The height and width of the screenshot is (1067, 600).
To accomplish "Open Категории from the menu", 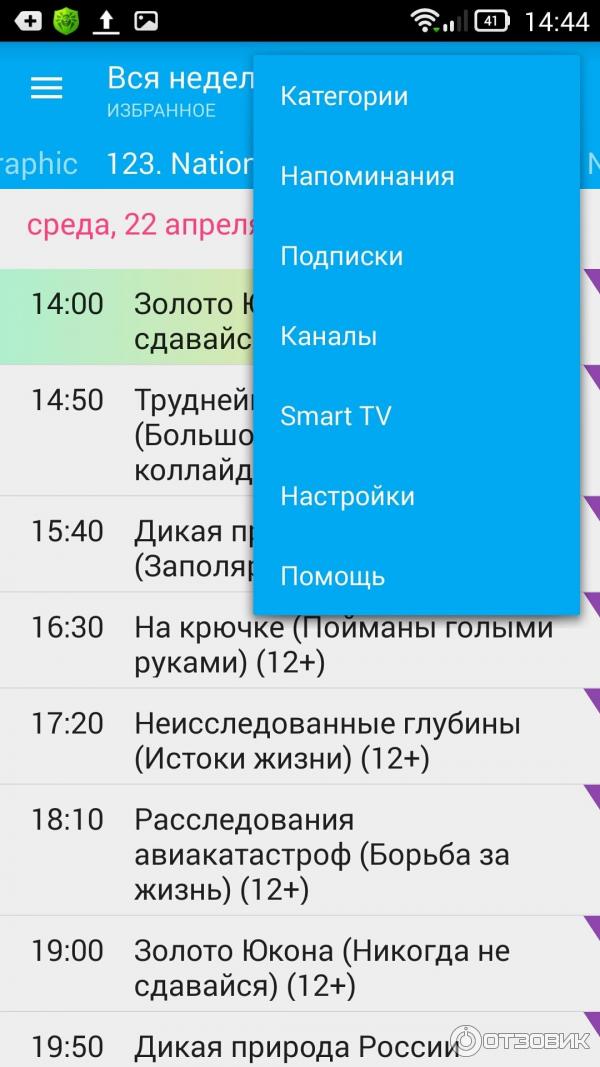I will (344, 96).
